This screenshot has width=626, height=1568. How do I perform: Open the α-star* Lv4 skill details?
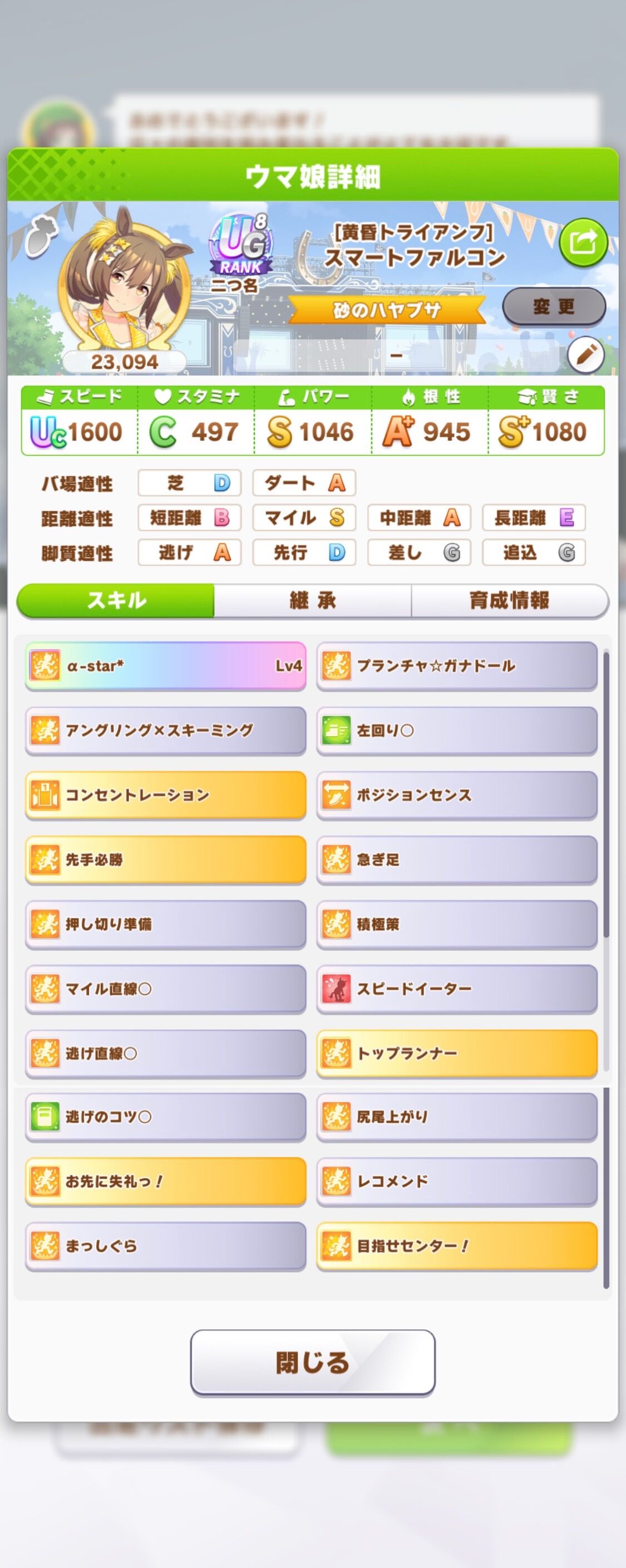pos(165,666)
